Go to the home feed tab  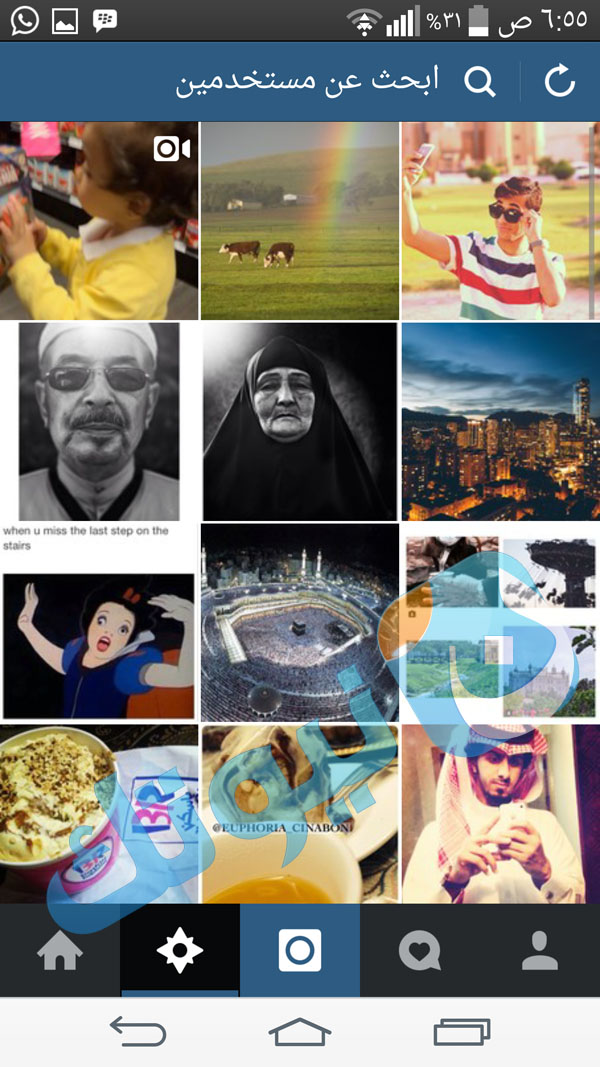[60, 950]
